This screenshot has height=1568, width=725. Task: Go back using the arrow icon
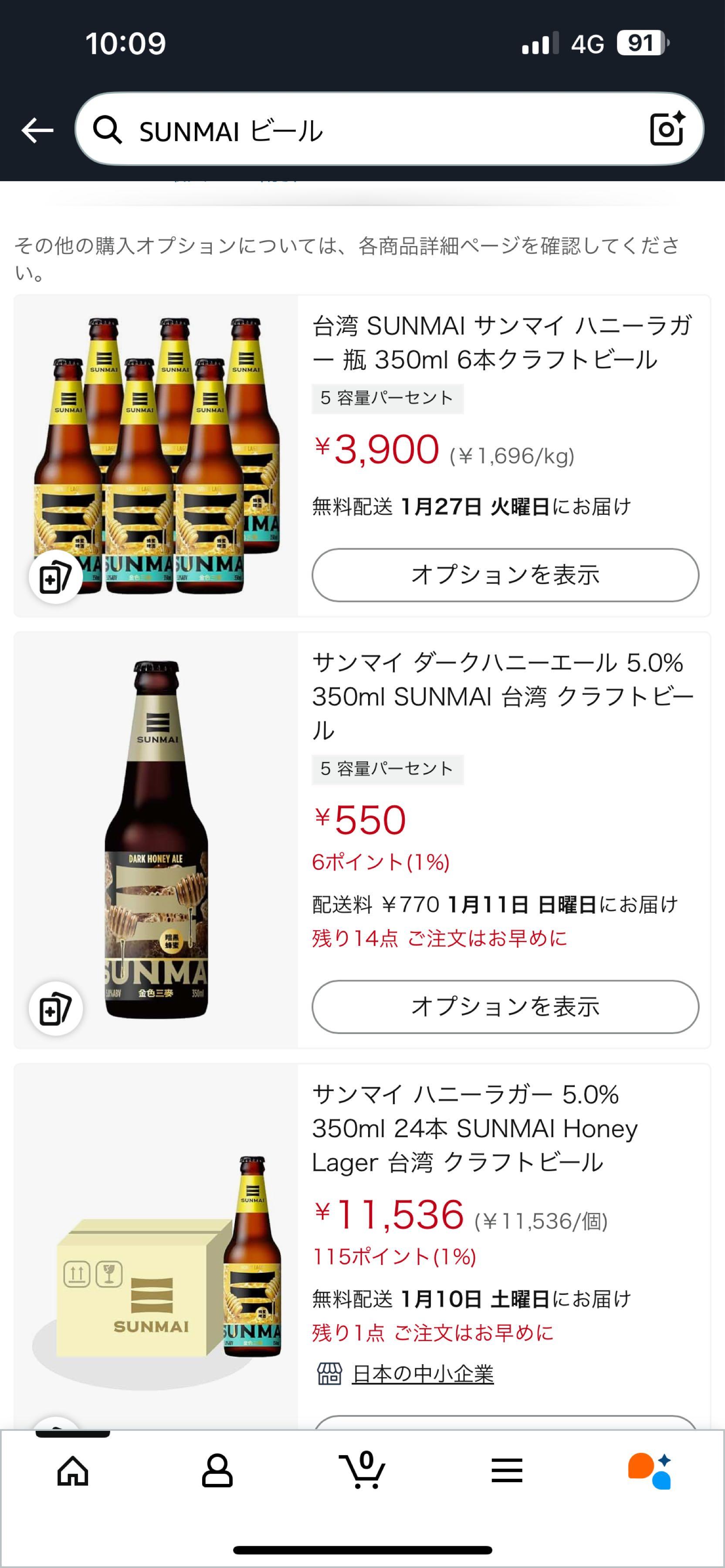37,130
